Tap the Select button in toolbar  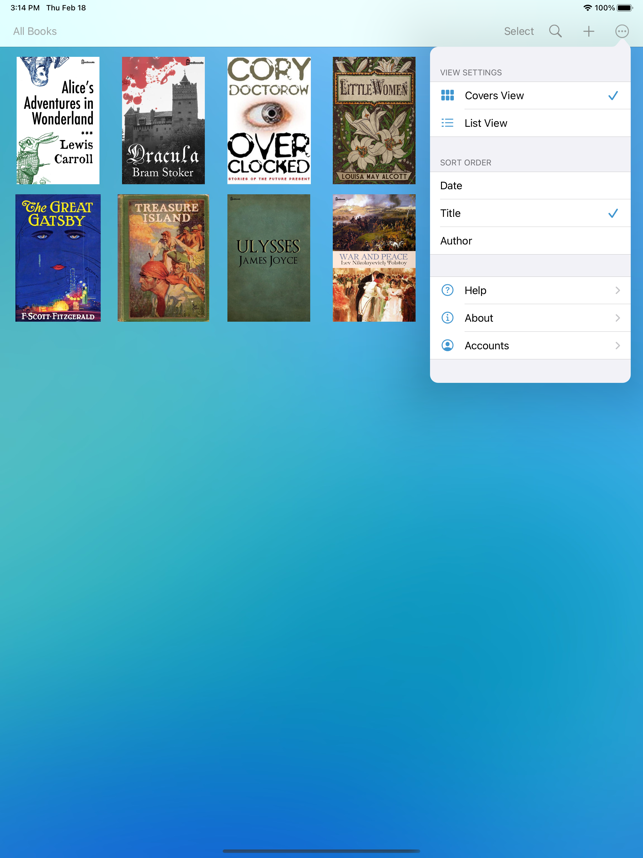coord(518,31)
